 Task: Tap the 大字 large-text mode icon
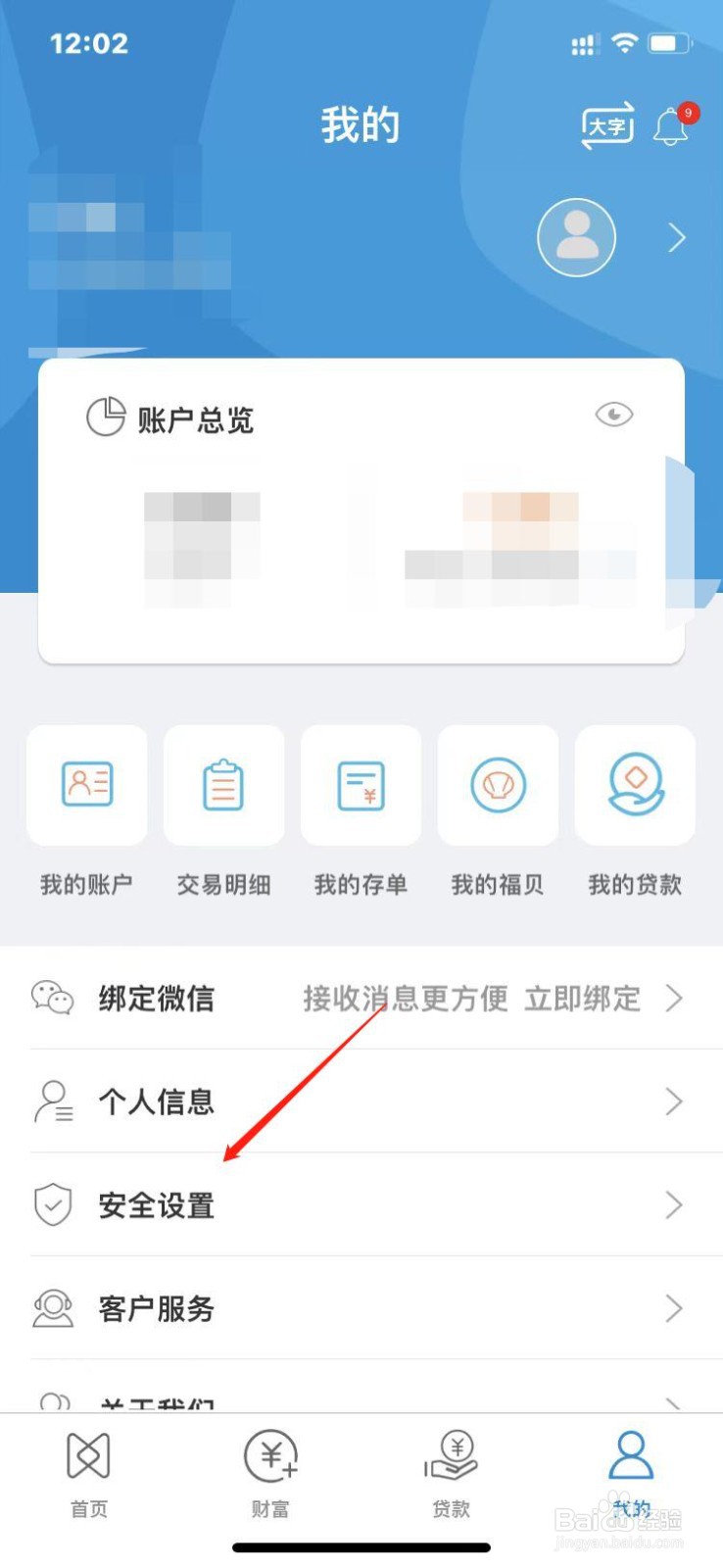(x=605, y=127)
